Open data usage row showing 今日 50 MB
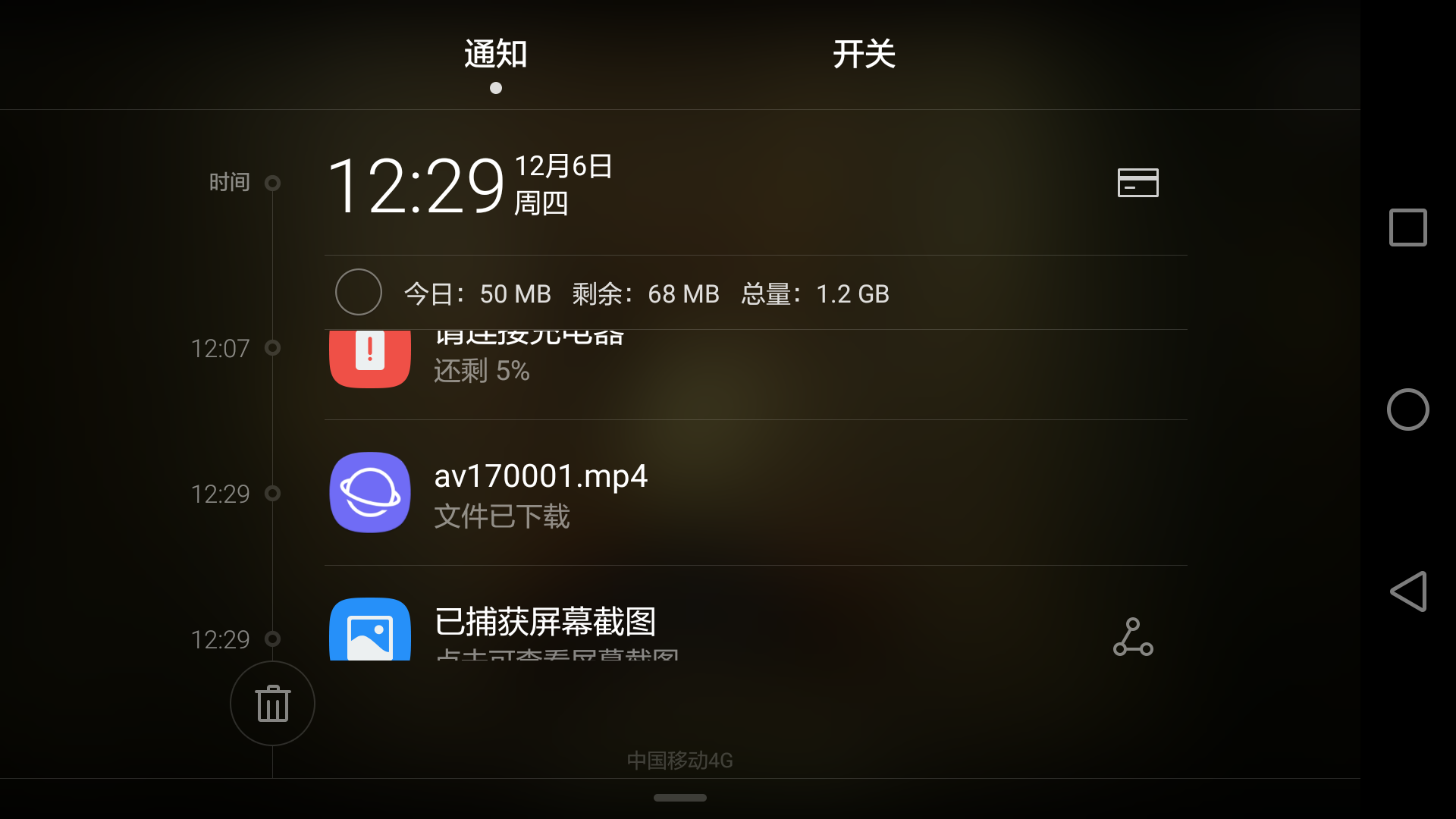Image resolution: width=1456 pixels, height=819 pixels. [646, 293]
